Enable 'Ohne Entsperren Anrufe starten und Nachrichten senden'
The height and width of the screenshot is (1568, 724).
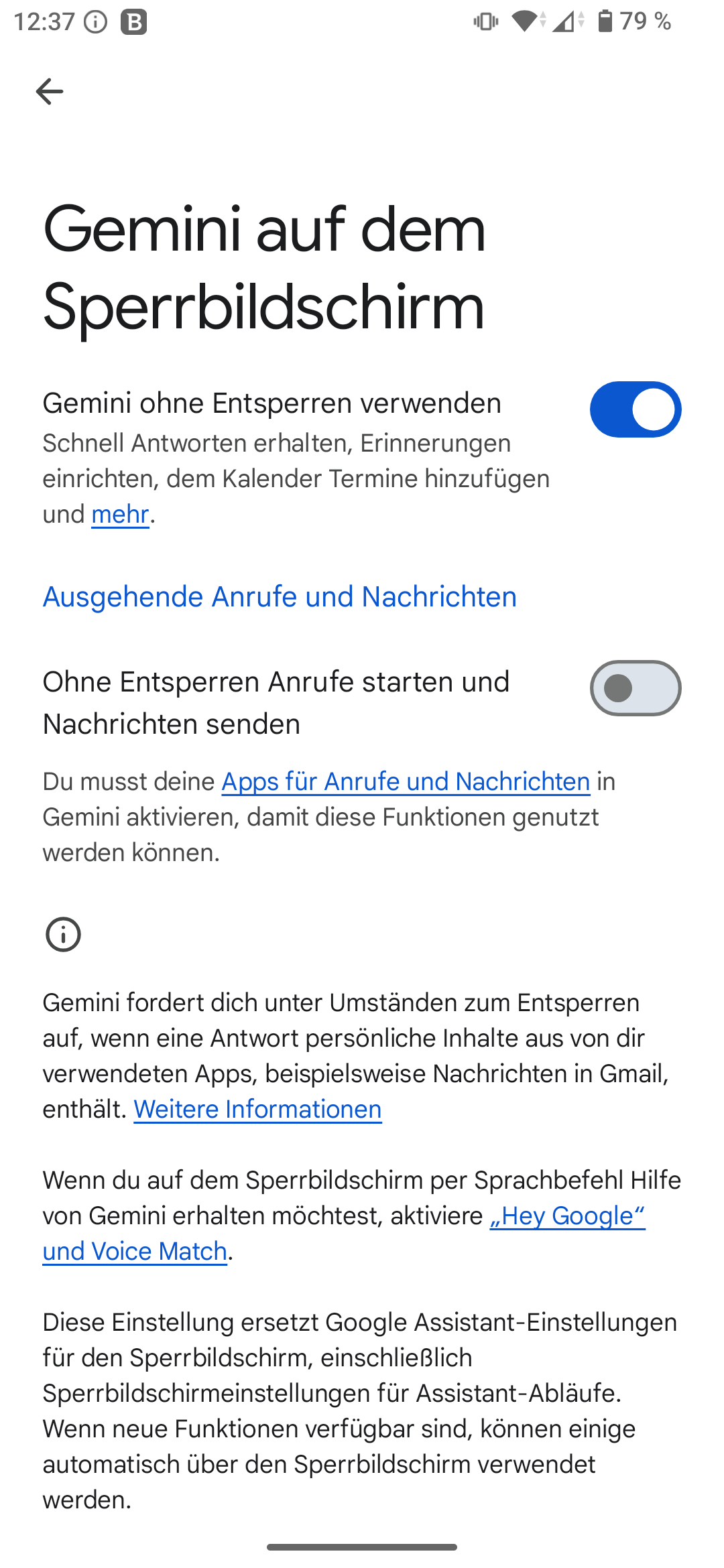pos(636,688)
